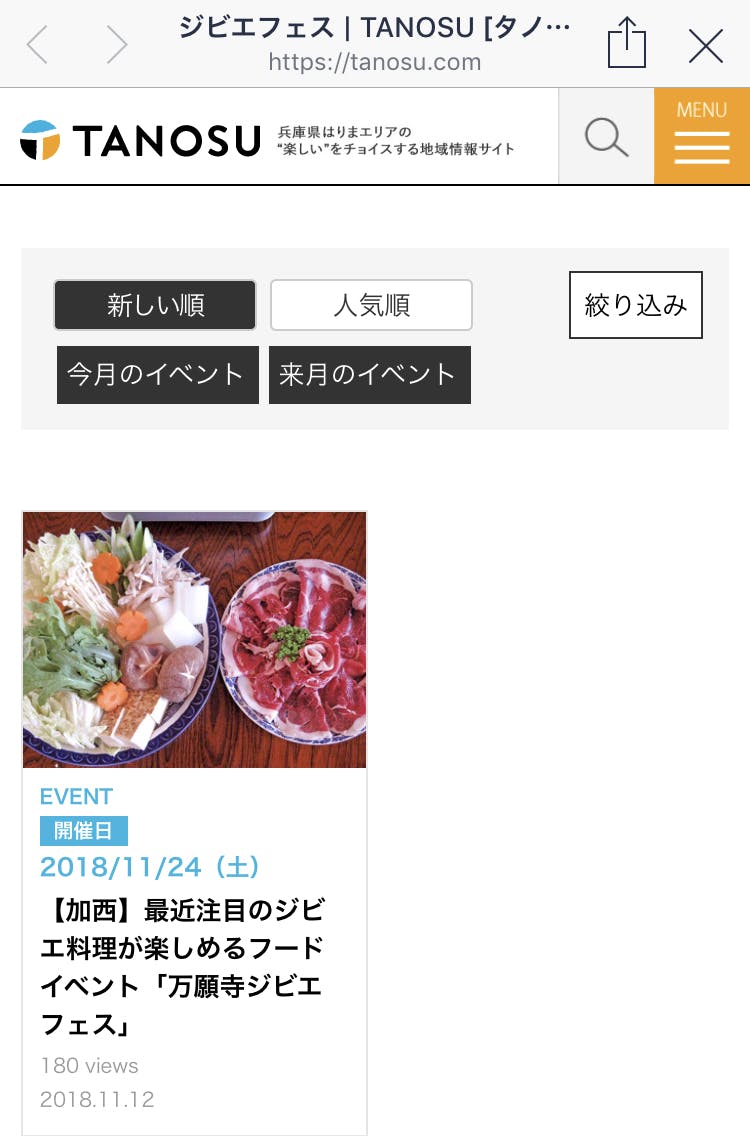Open the TANOSU home page logo
750x1136 pixels.
tap(140, 140)
